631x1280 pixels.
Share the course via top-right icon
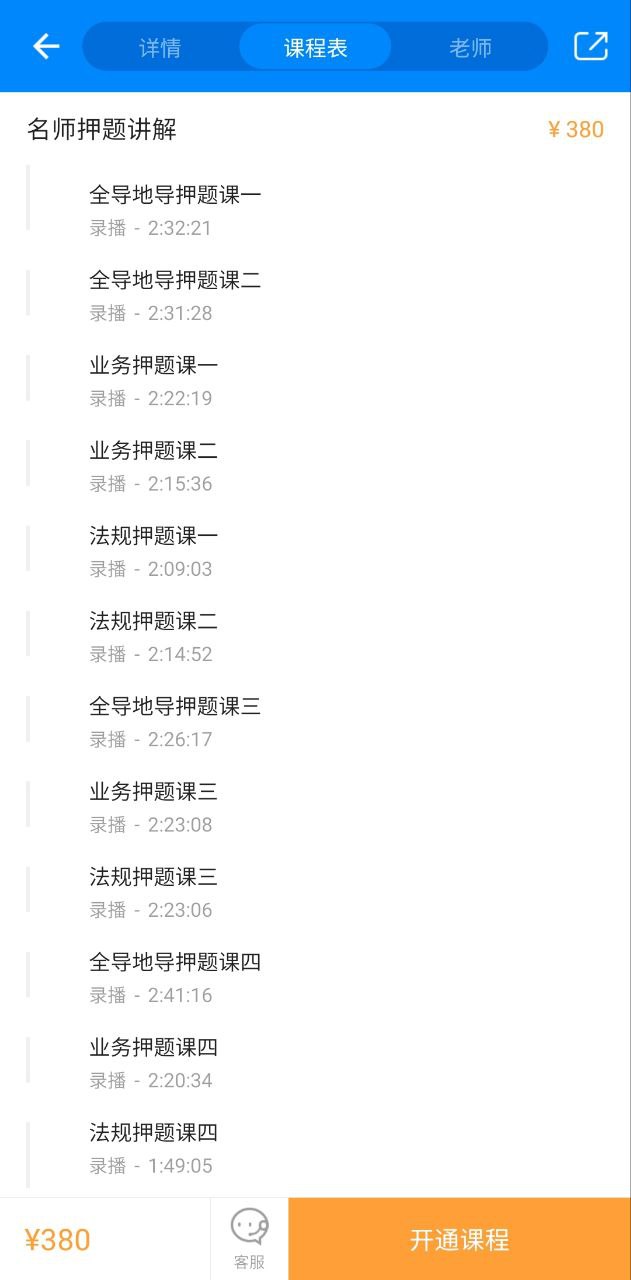590,46
